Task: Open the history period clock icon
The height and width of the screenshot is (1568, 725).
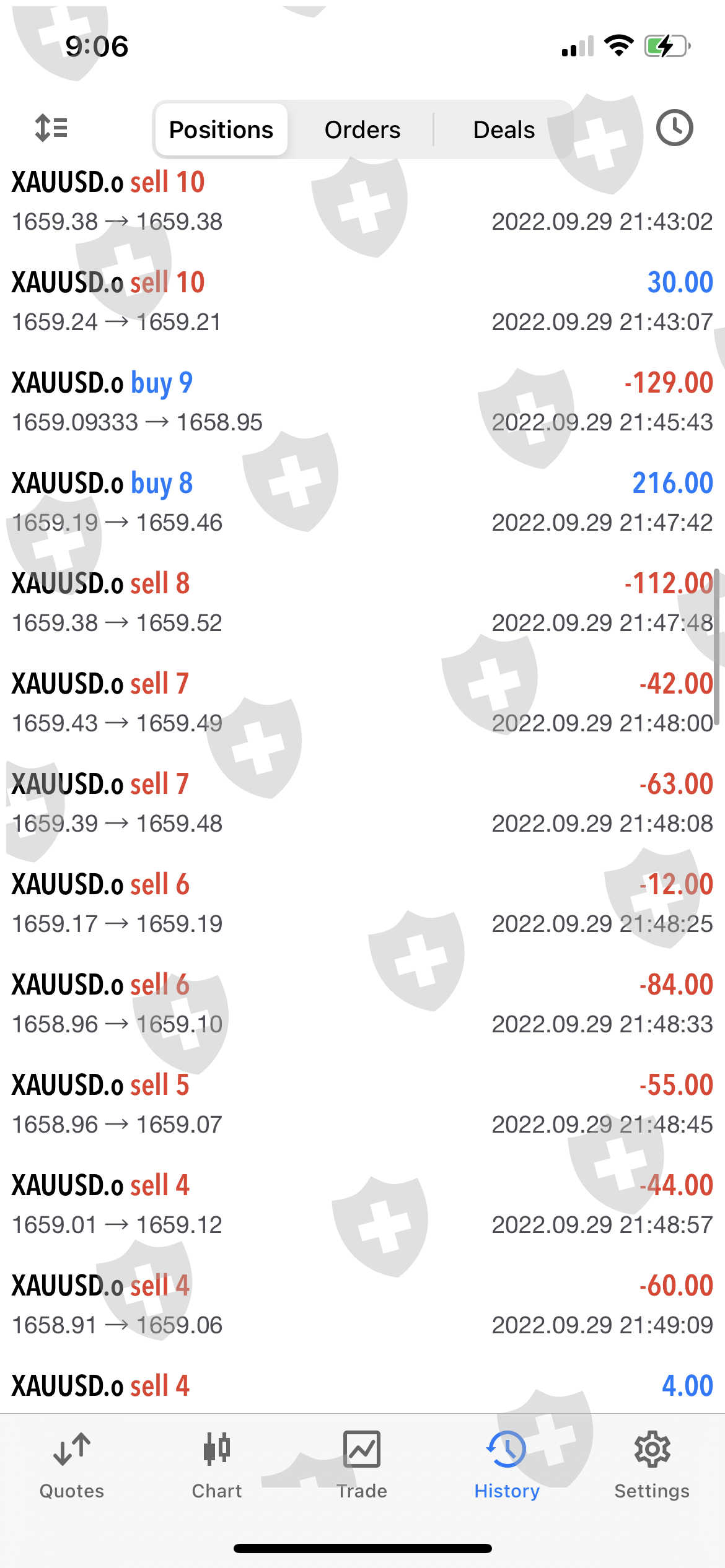Action: pos(674,128)
